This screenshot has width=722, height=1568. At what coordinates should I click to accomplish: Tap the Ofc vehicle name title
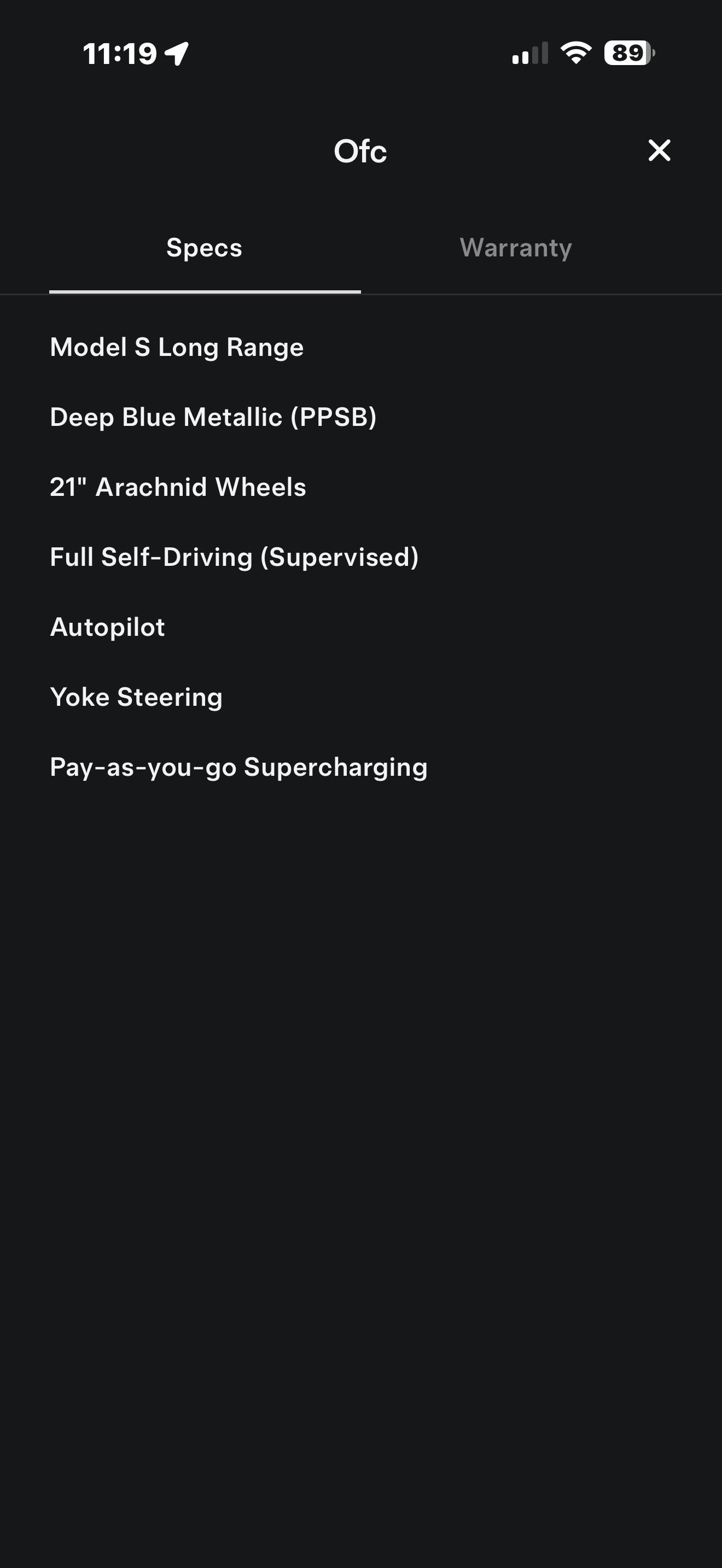coord(360,152)
